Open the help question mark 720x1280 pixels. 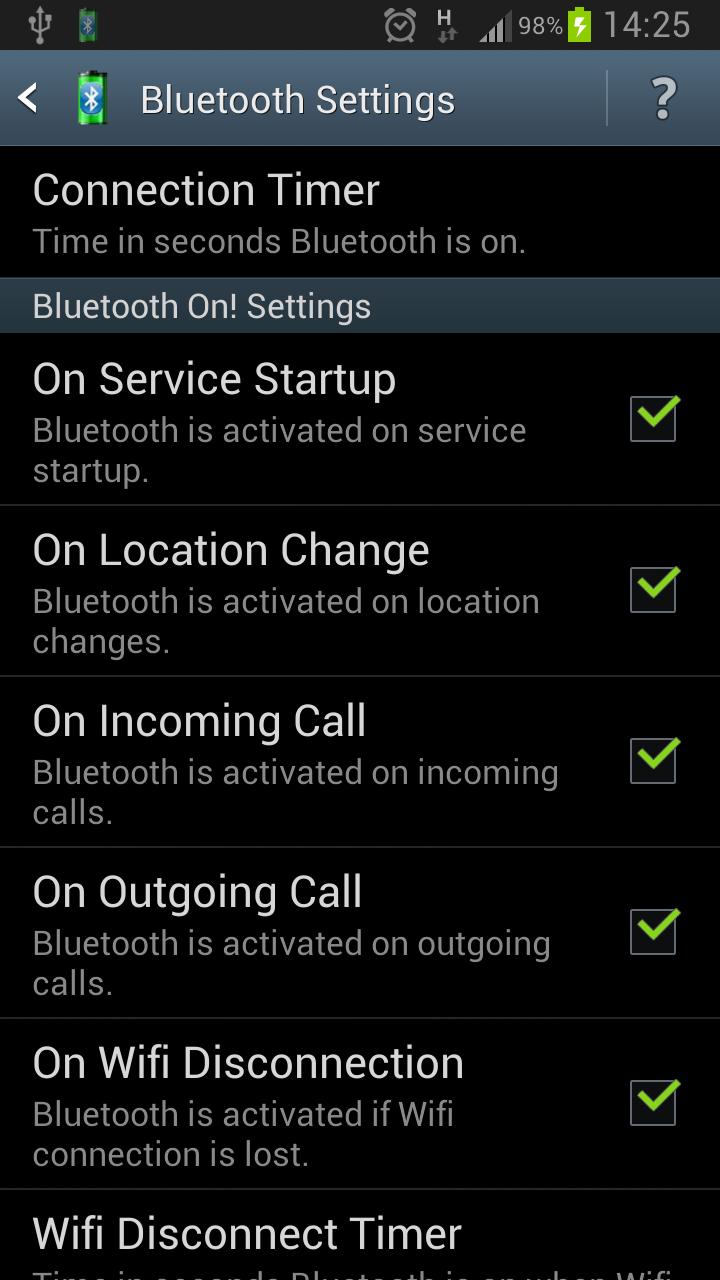(x=663, y=98)
